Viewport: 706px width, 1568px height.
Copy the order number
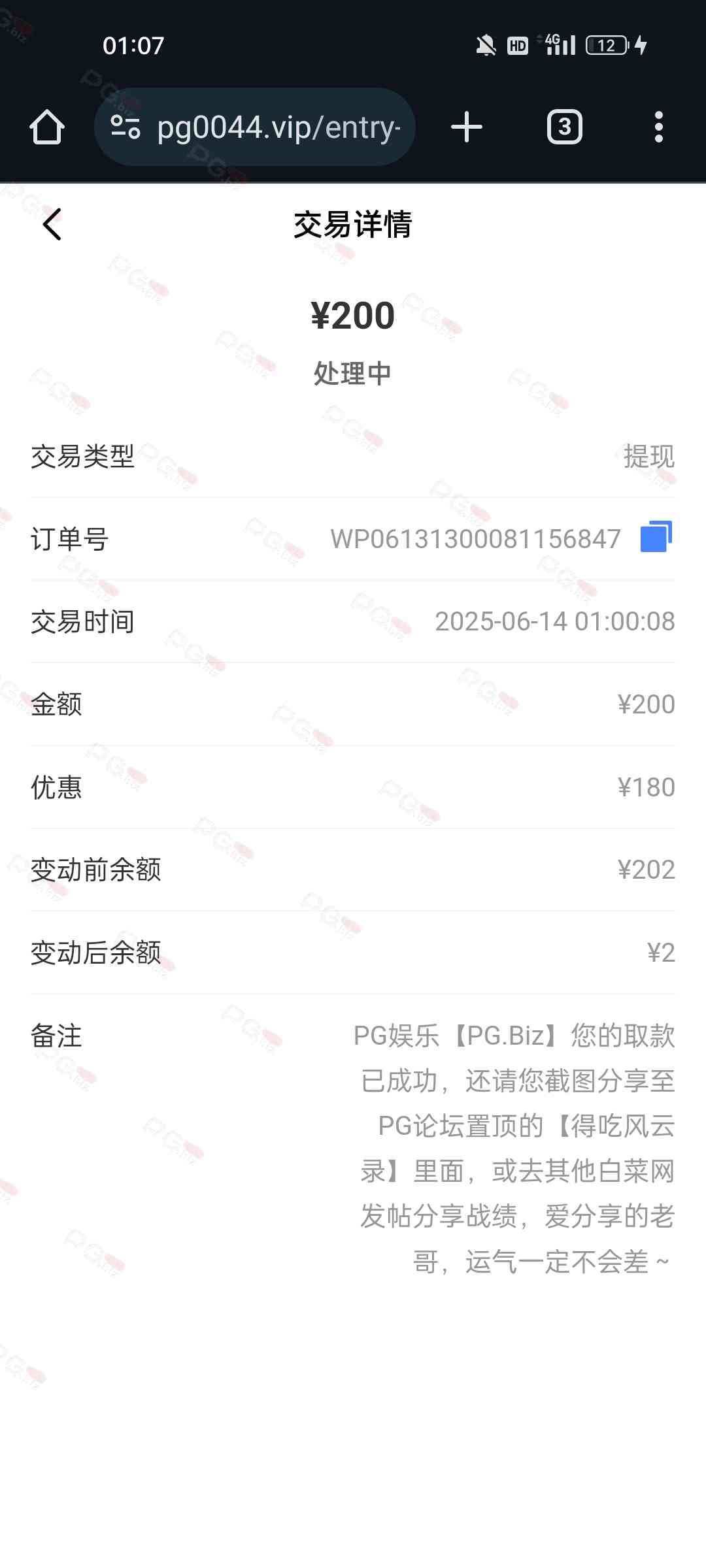coord(656,537)
